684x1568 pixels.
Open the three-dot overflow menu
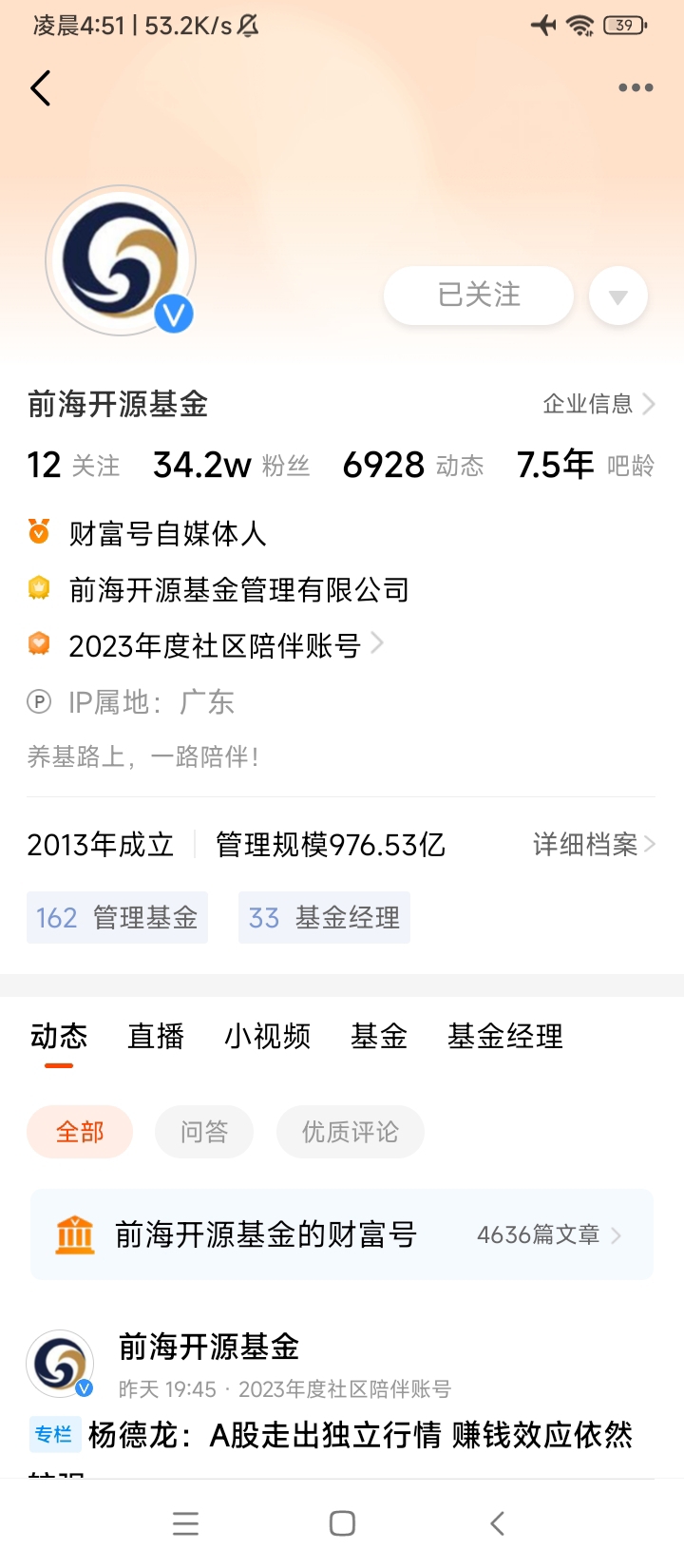point(635,87)
